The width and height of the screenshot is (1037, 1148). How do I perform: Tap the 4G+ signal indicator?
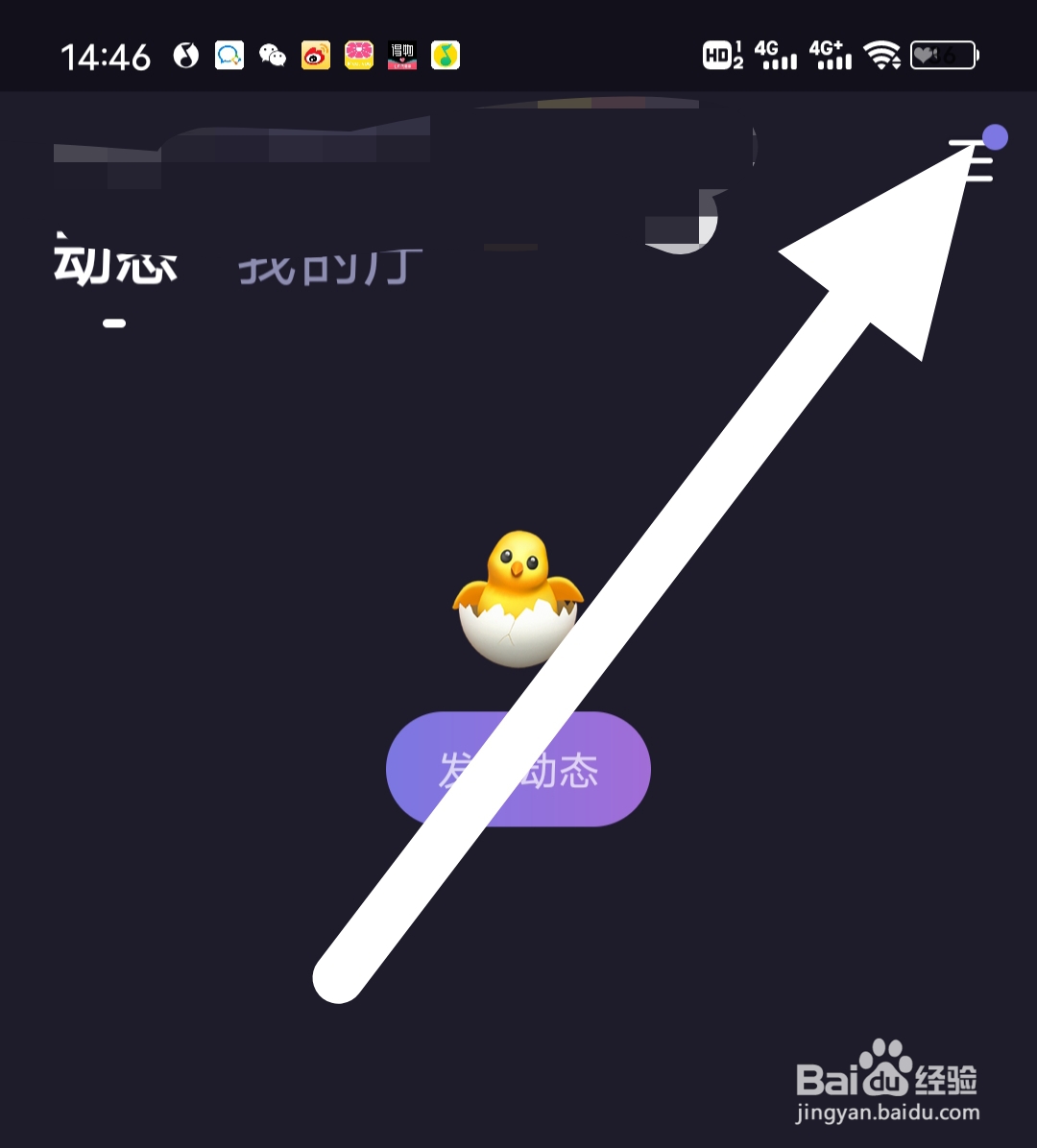point(832,55)
